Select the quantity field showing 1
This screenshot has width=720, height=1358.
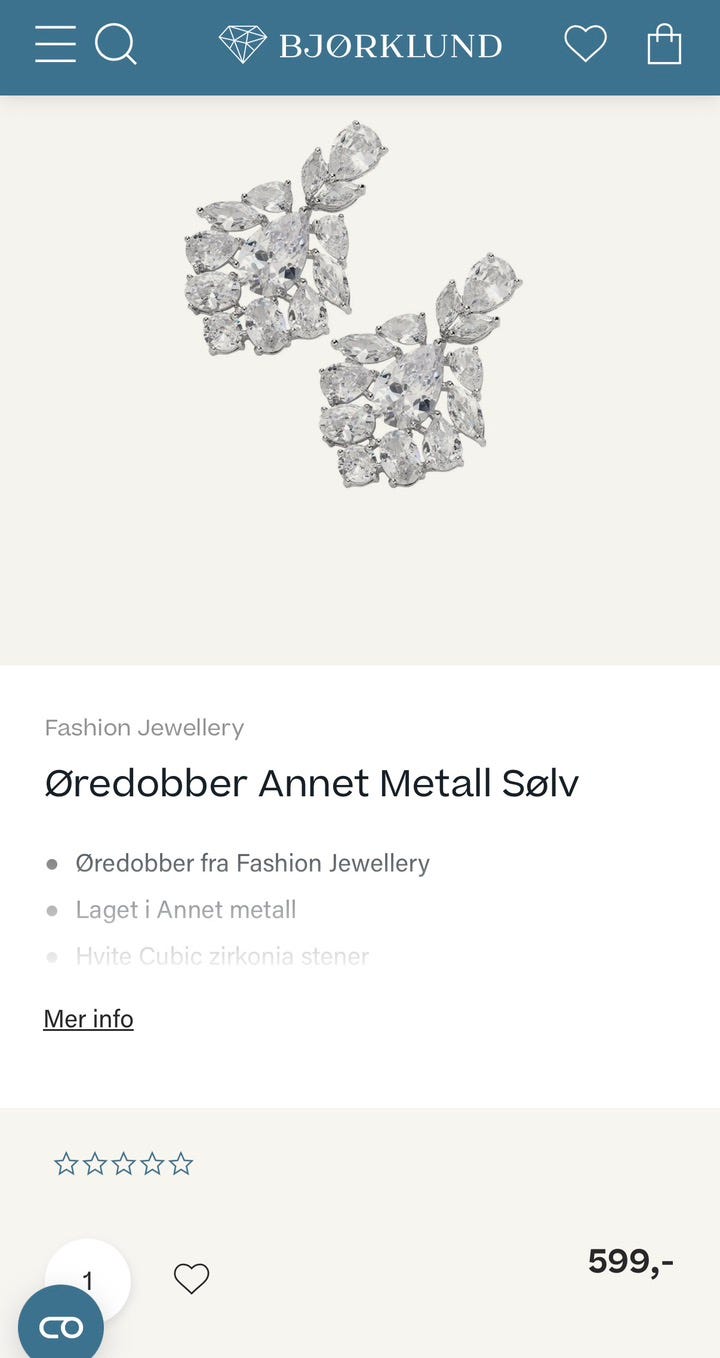(88, 1281)
